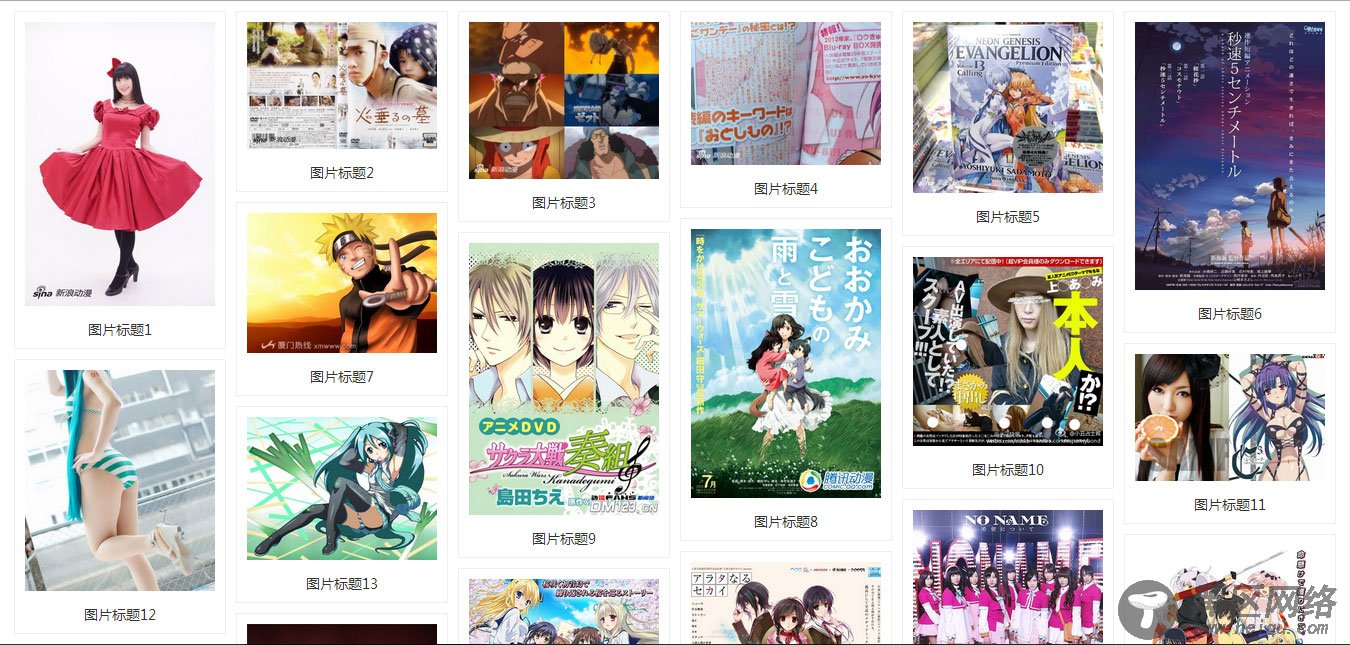
Task: Open the Miku card titled 图片标题13
Action: point(342,488)
